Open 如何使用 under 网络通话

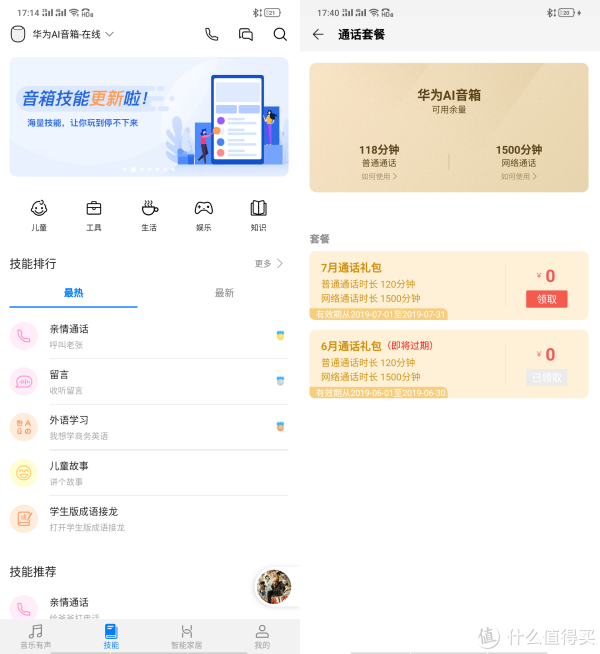coord(518,176)
